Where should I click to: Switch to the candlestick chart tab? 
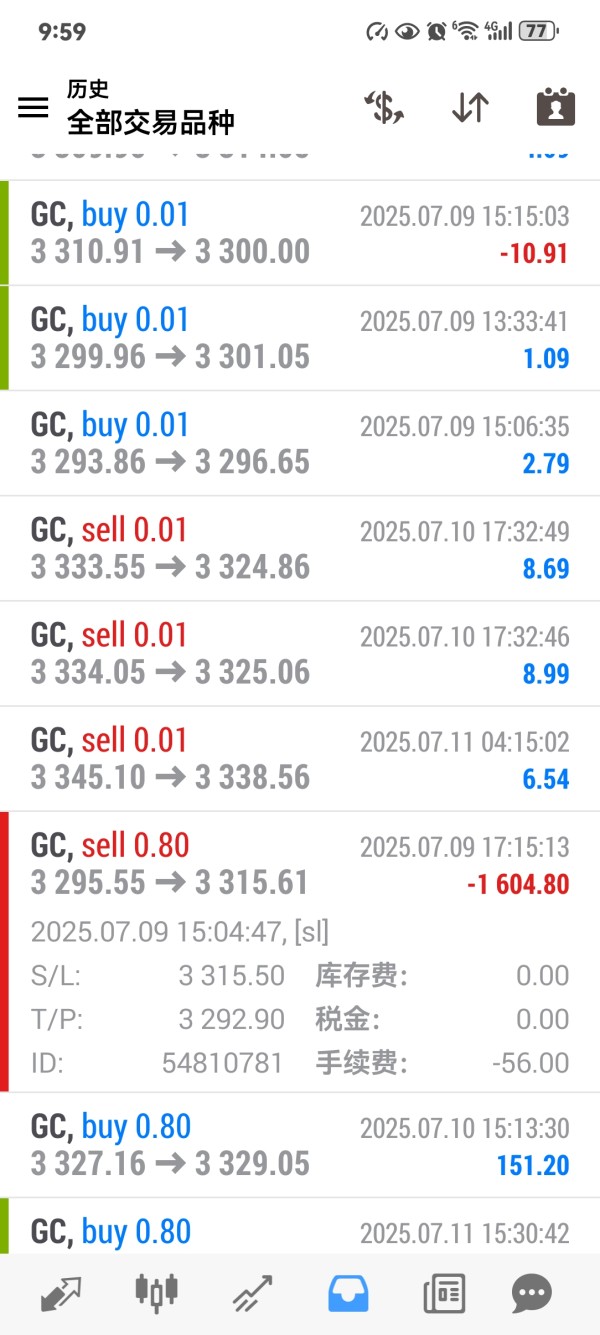click(156, 1294)
